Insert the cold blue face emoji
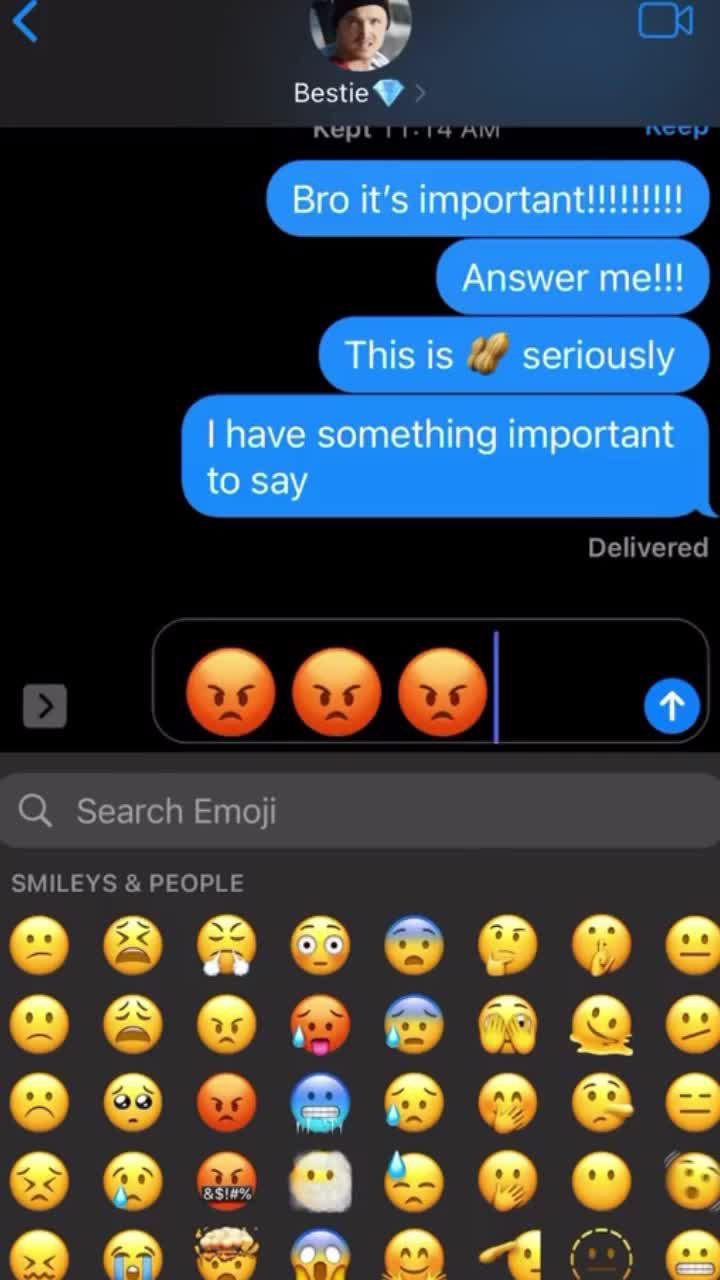This screenshot has width=720, height=1280. (x=321, y=1103)
